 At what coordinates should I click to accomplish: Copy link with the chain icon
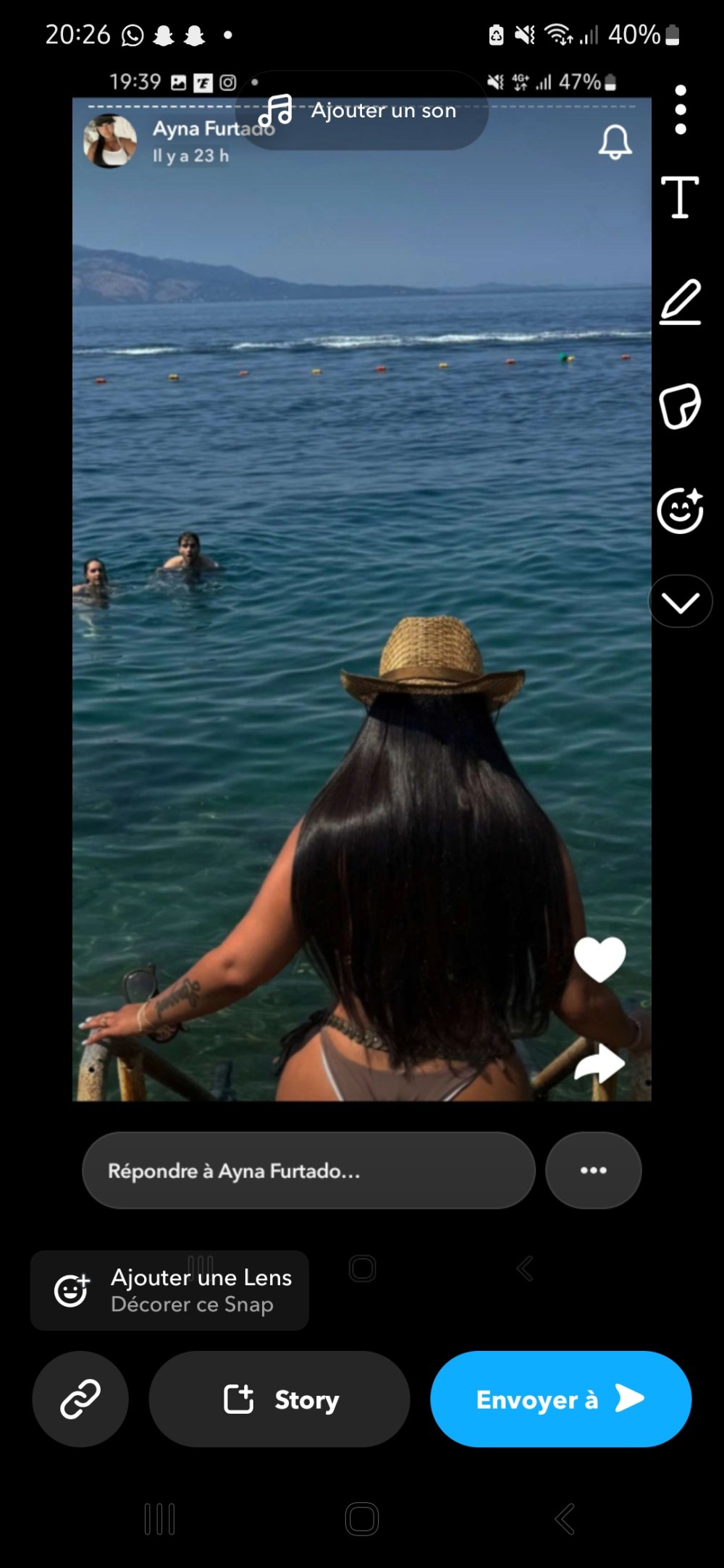coord(80,1399)
